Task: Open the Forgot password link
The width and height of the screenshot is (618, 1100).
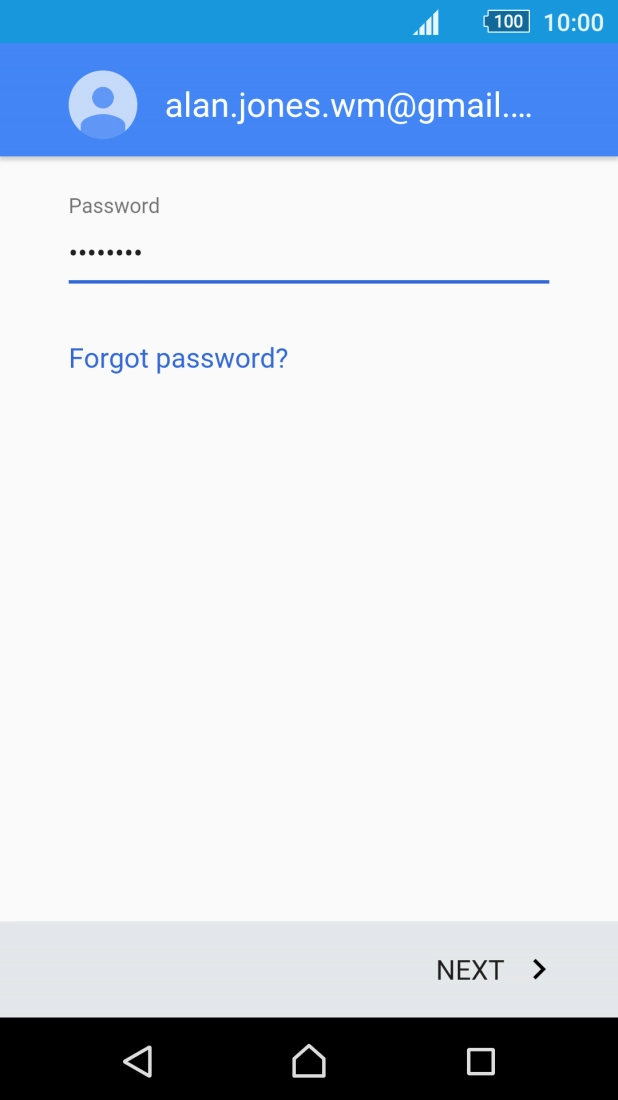Action: 178,358
